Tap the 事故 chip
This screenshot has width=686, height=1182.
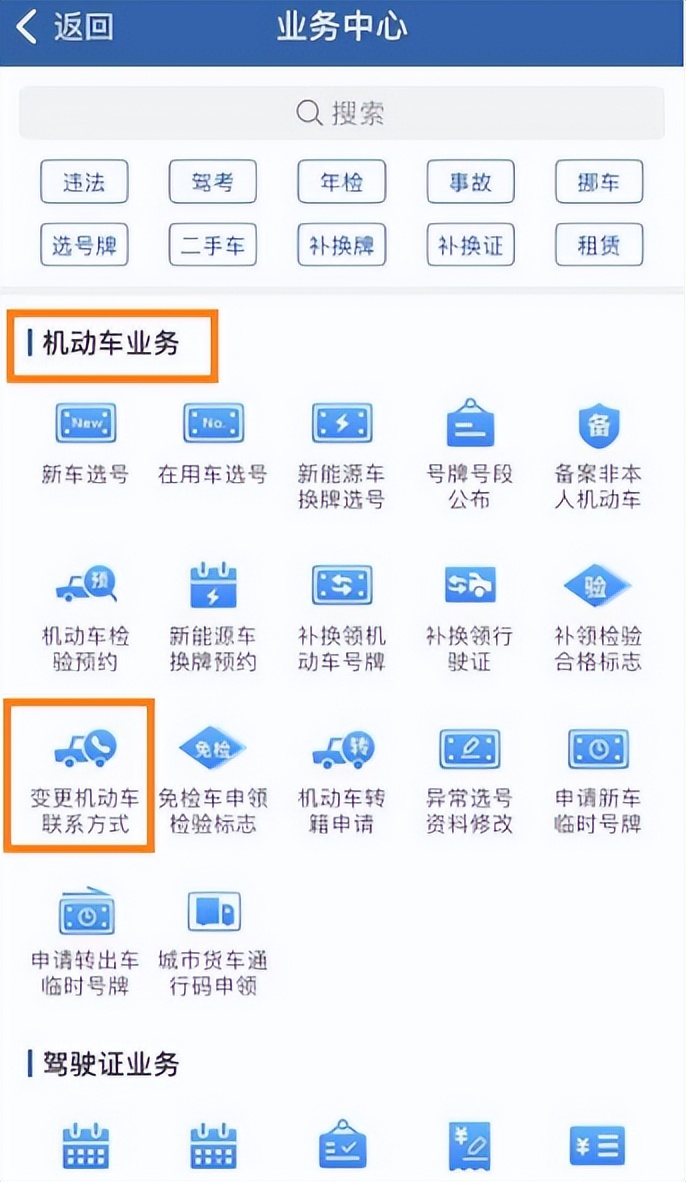470,183
